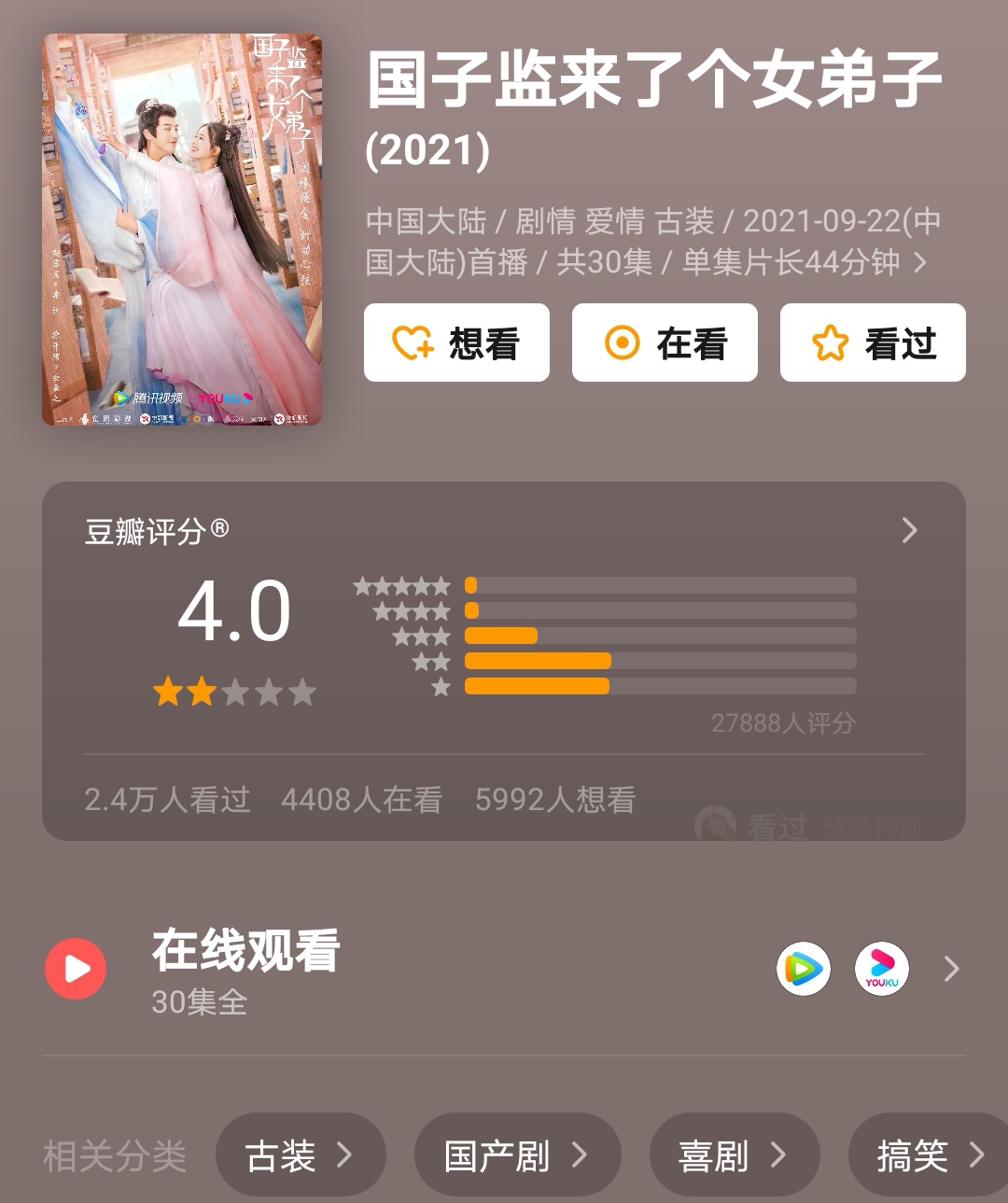Select the 喜剧 category tag
Image resolution: width=1008 pixels, height=1203 pixels.
point(735,1154)
